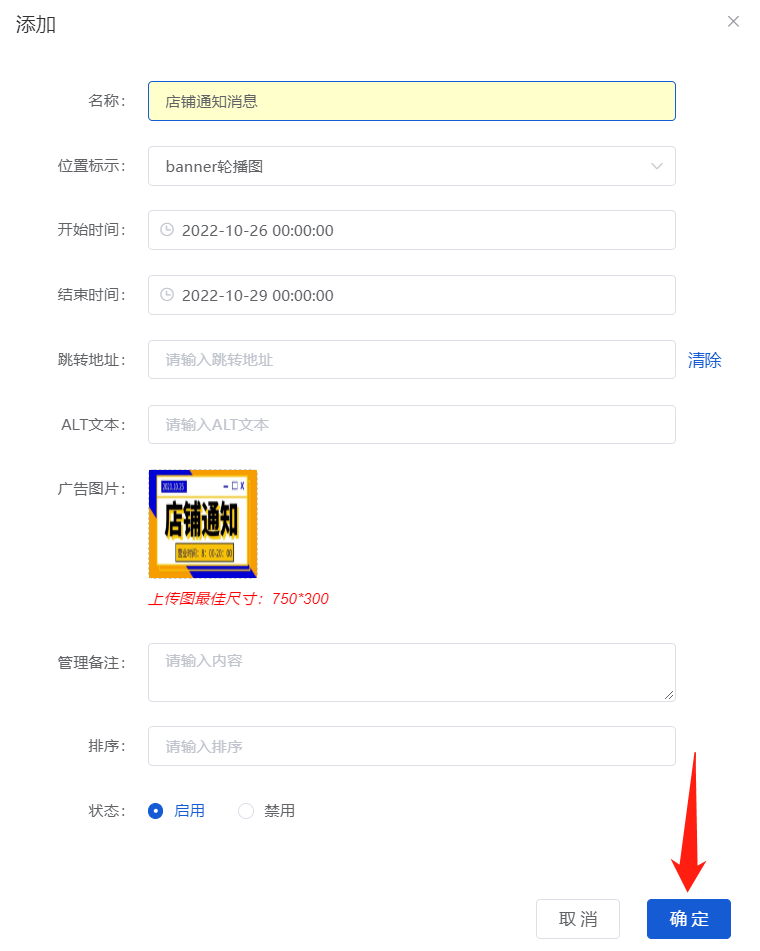Select the 禁用 status option
Screen dimensions: 760x951
[x=246, y=811]
